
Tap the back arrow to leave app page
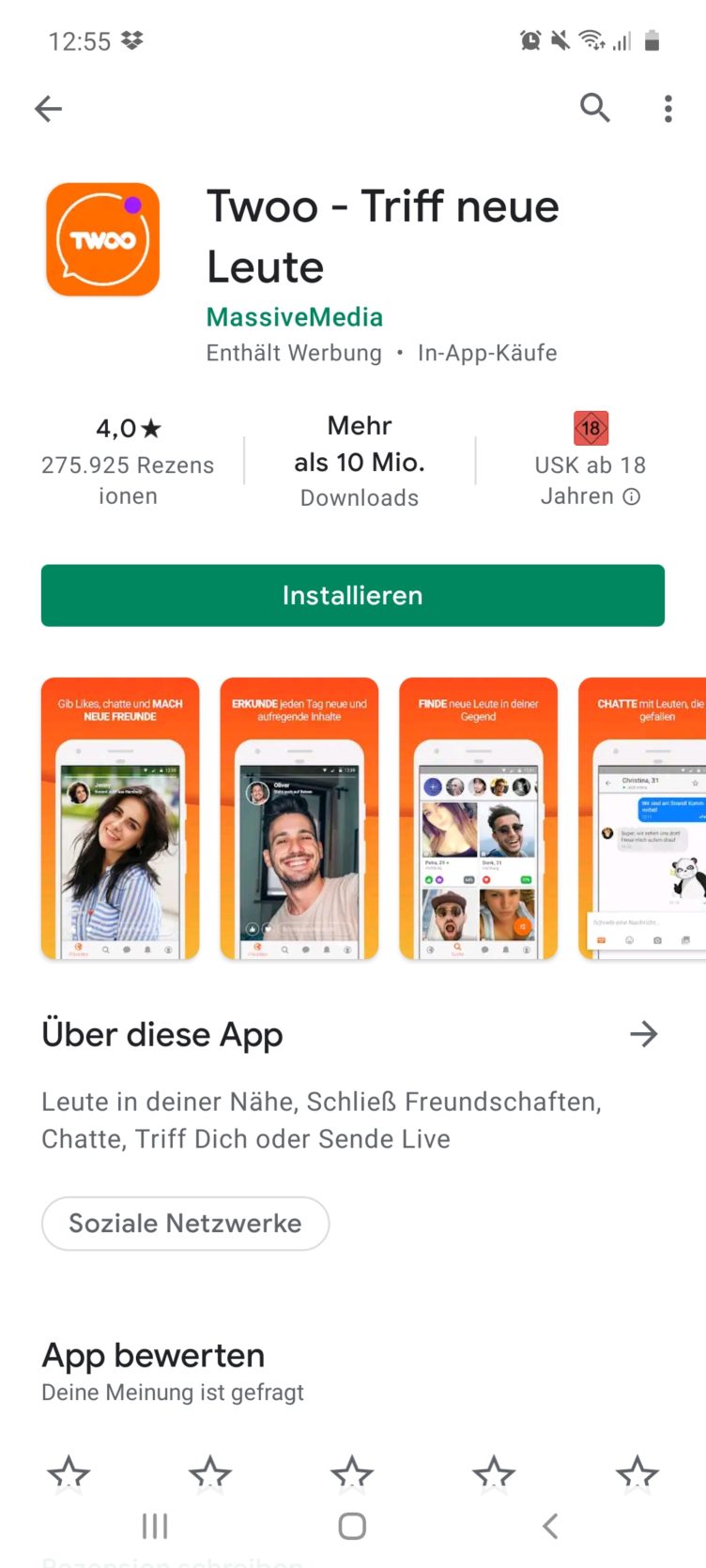[x=48, y=109]
